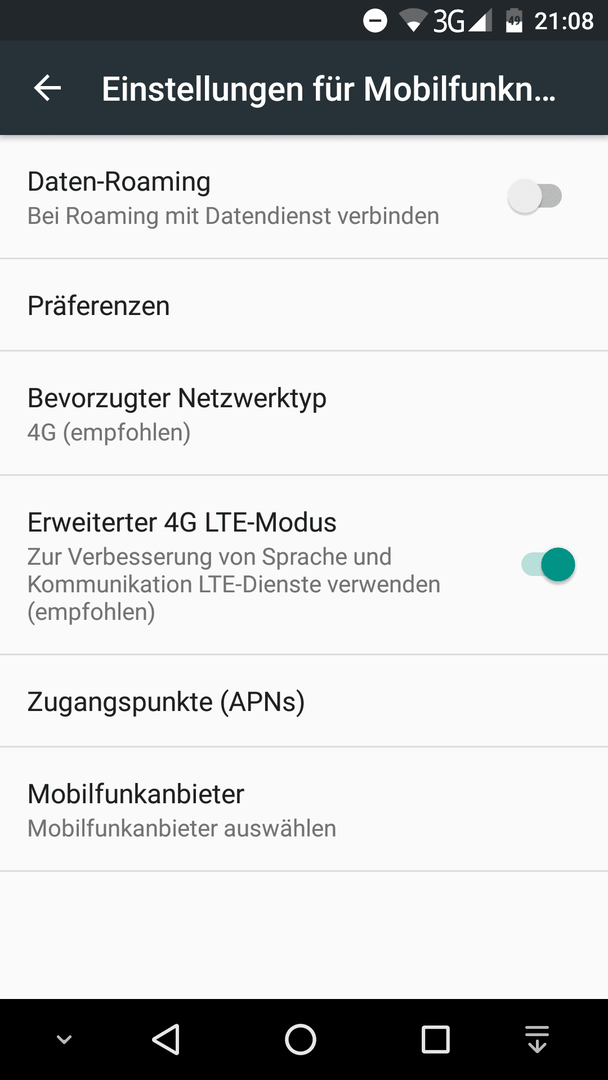The height and width of the screenshot is (1080, 608).
Task: Pull down notifications with the navigation bar icon
Action: click(x=537, y=1039)
